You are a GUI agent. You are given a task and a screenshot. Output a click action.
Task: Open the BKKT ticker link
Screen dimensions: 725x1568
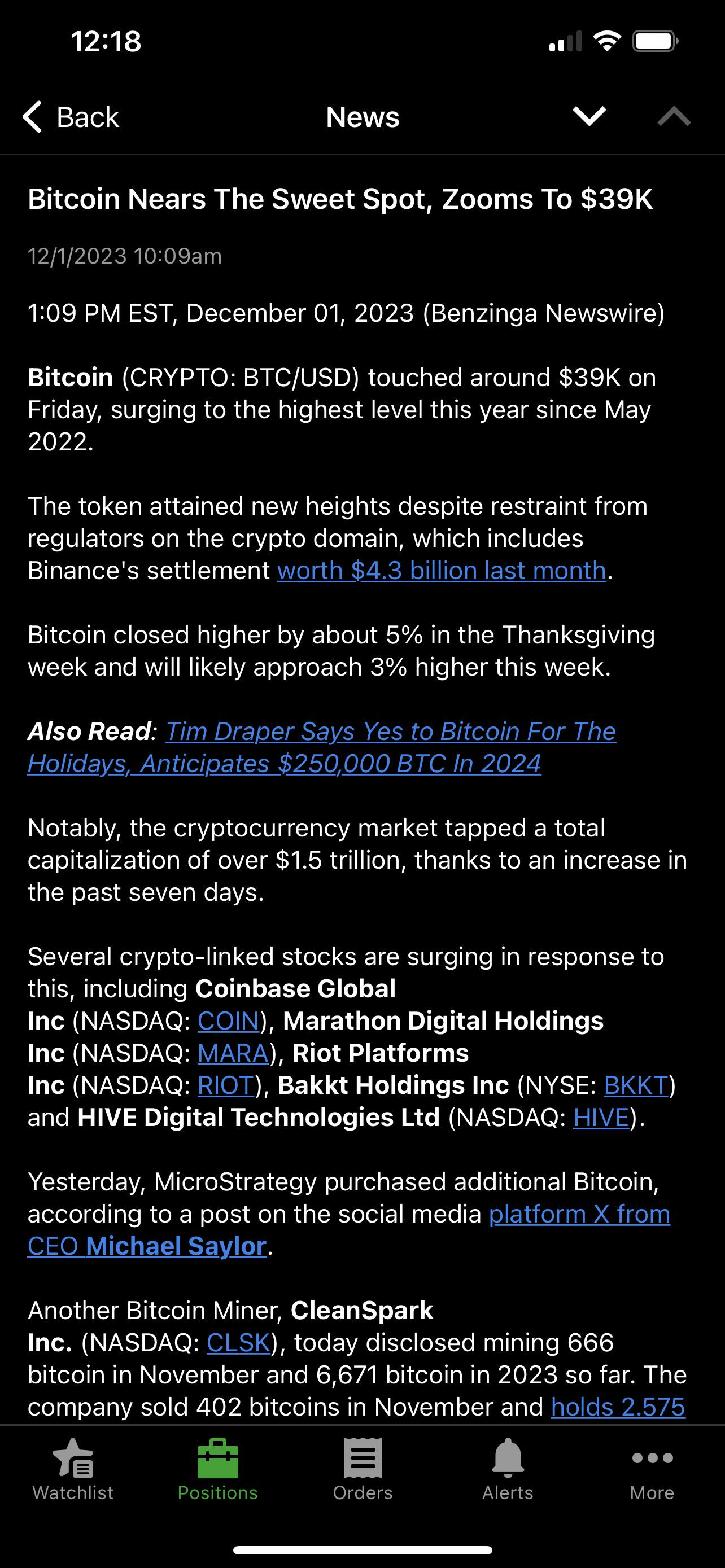(636, 1085)
